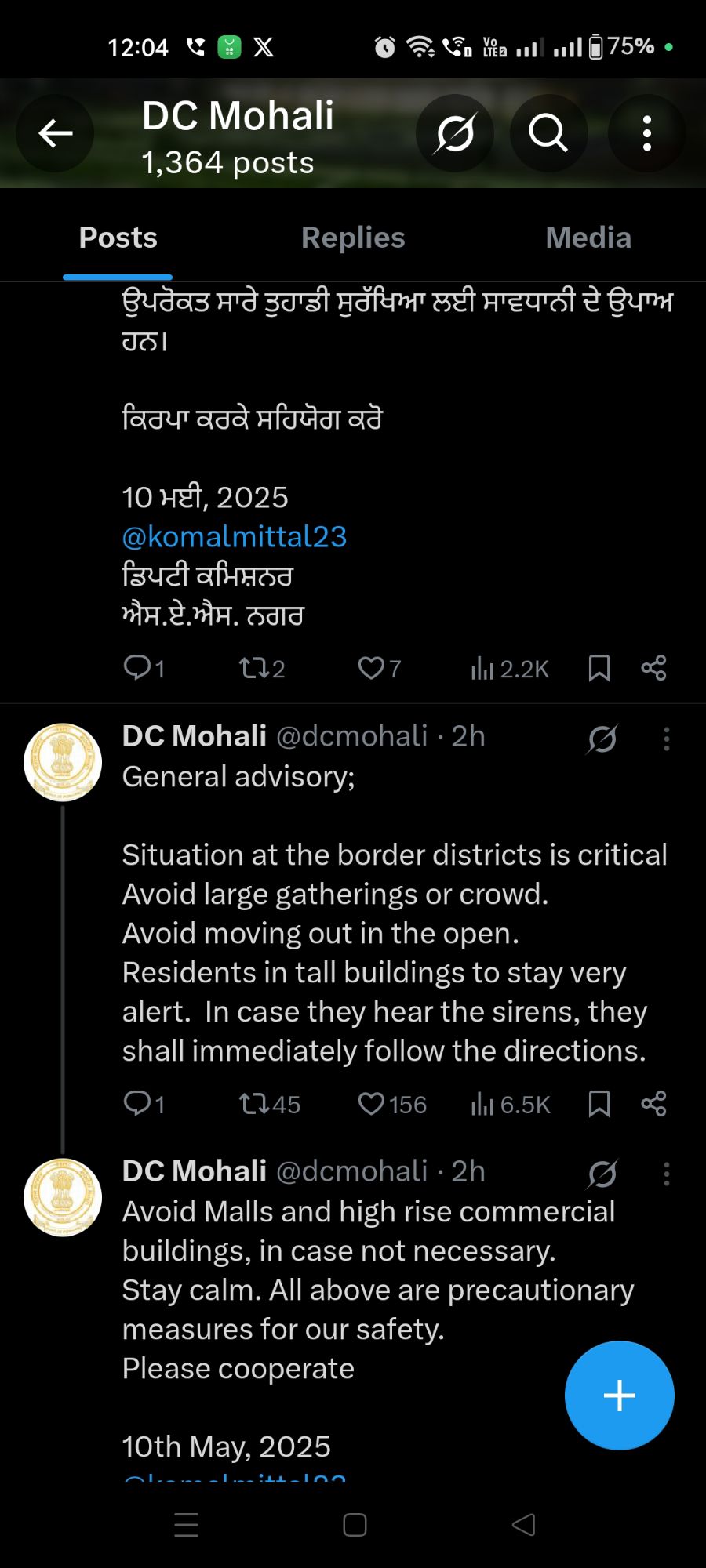Open the @komalmittal23 mention in Punjabi post
706x1568 pixels.
pos(234,537)
